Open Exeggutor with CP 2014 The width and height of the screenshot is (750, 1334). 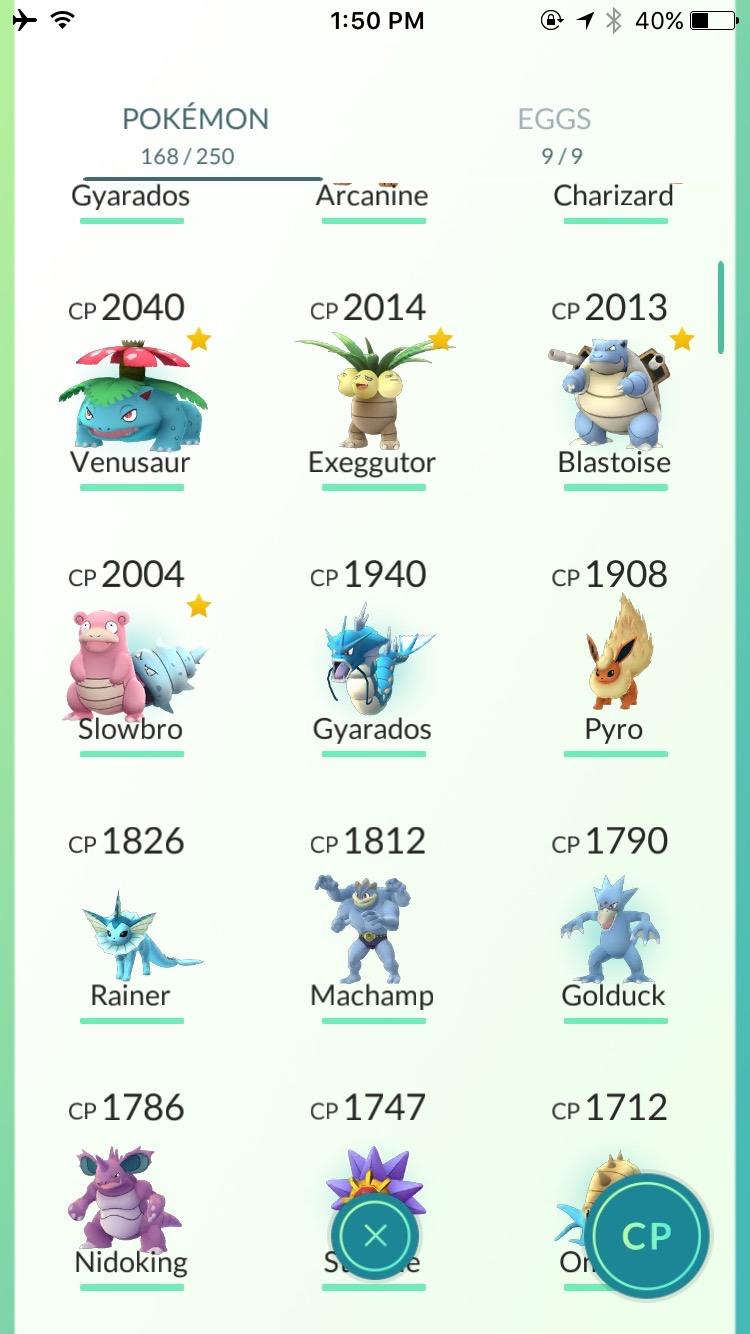[x=373, y=390]
